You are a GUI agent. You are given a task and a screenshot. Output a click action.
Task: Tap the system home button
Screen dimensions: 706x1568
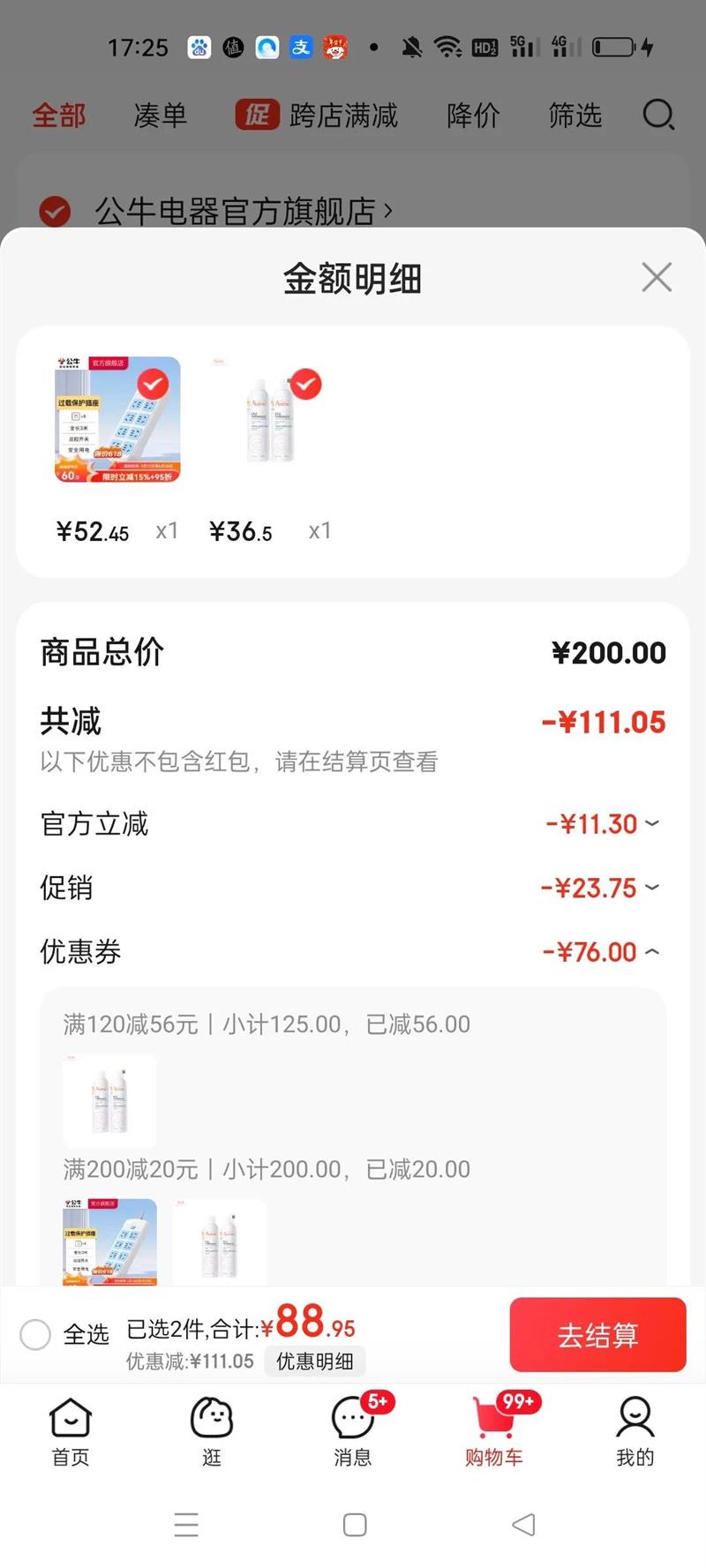[x=355, y=1524]
